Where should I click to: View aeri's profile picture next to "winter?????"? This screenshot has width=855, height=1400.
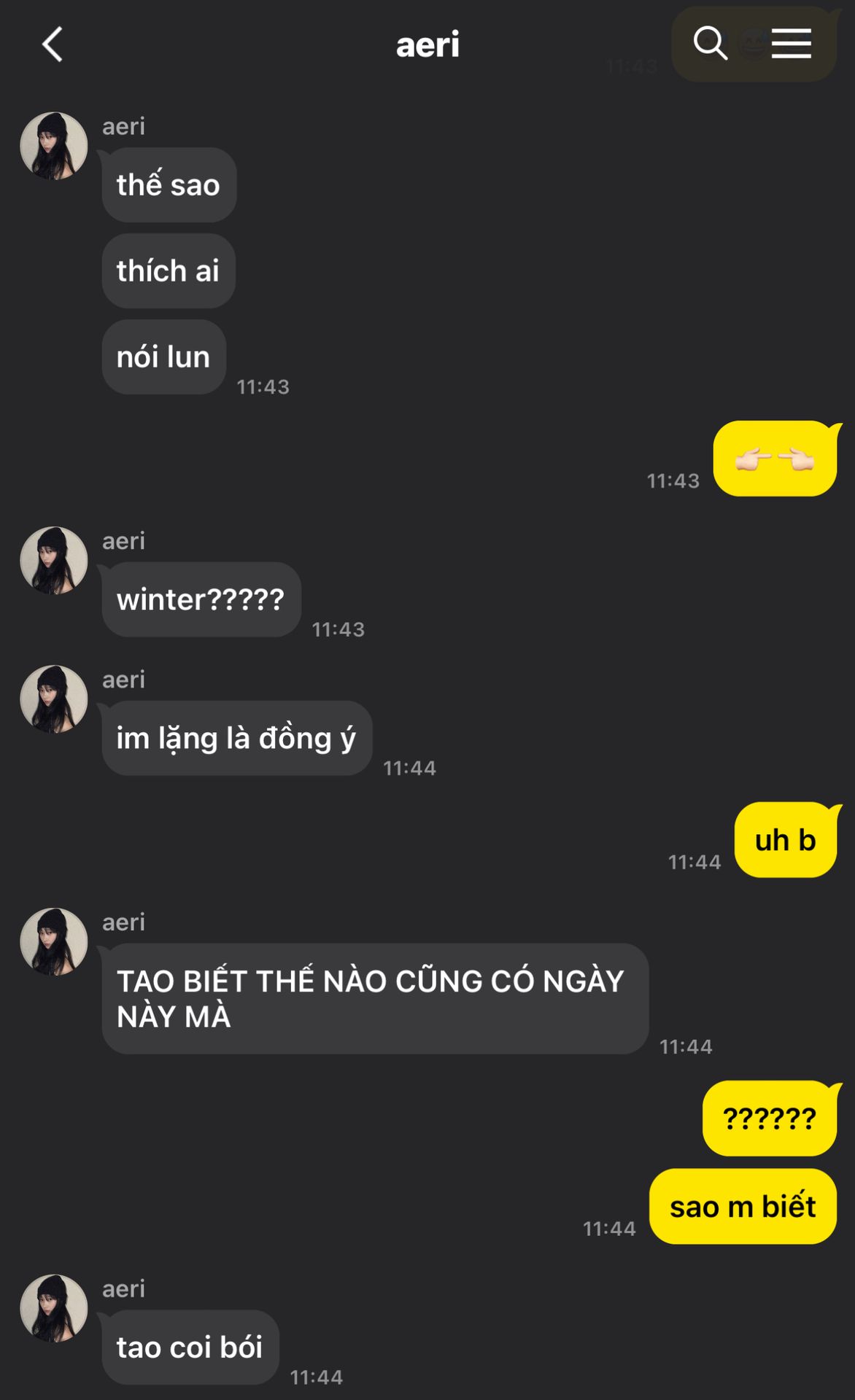tap(54, 560)
